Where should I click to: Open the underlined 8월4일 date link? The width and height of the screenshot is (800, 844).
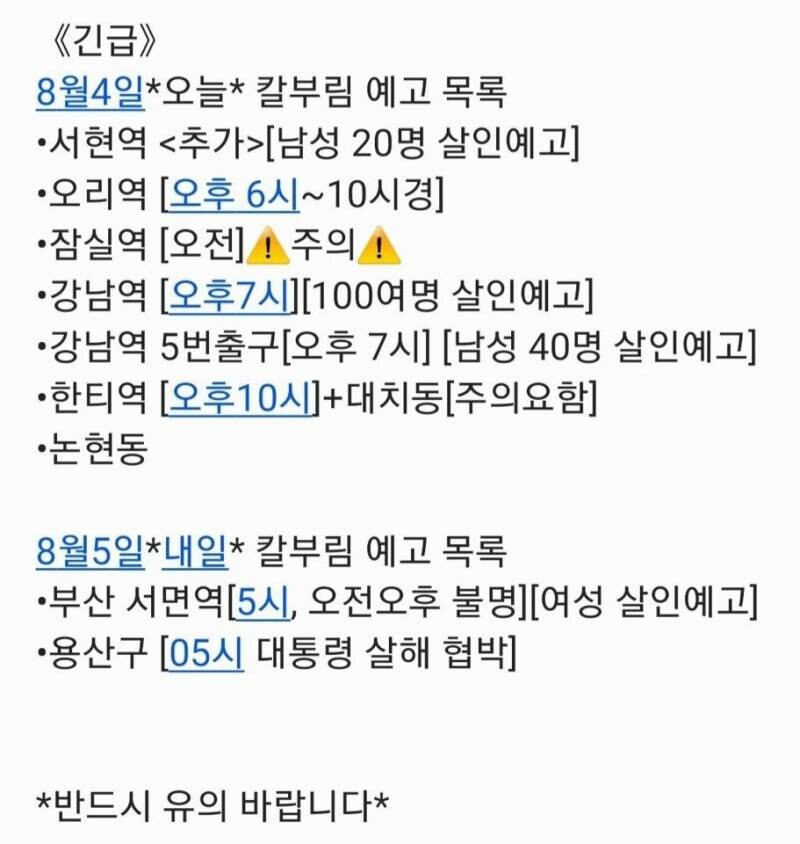(x=90, y=94)
